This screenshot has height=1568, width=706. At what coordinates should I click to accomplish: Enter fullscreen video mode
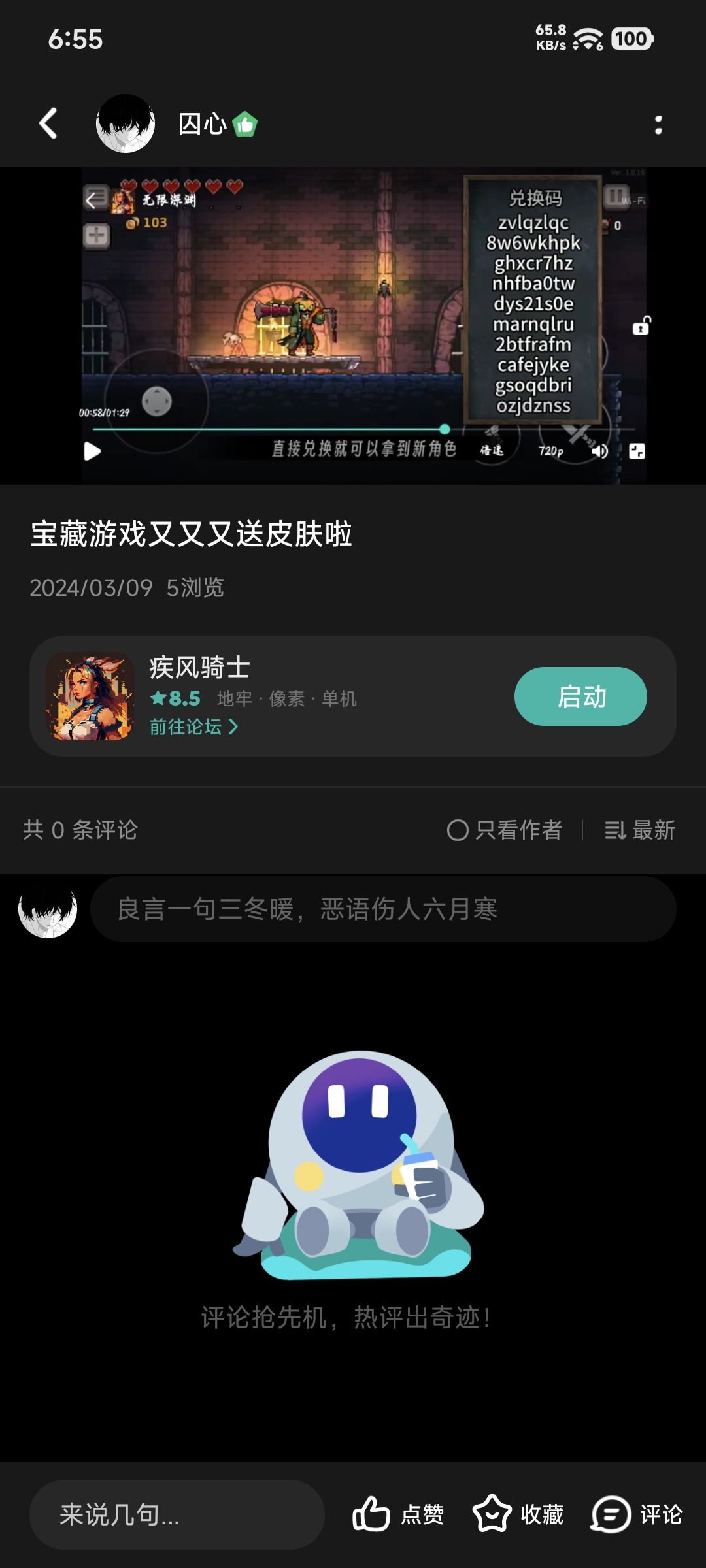pyautogui.click(x=637, y=451)
